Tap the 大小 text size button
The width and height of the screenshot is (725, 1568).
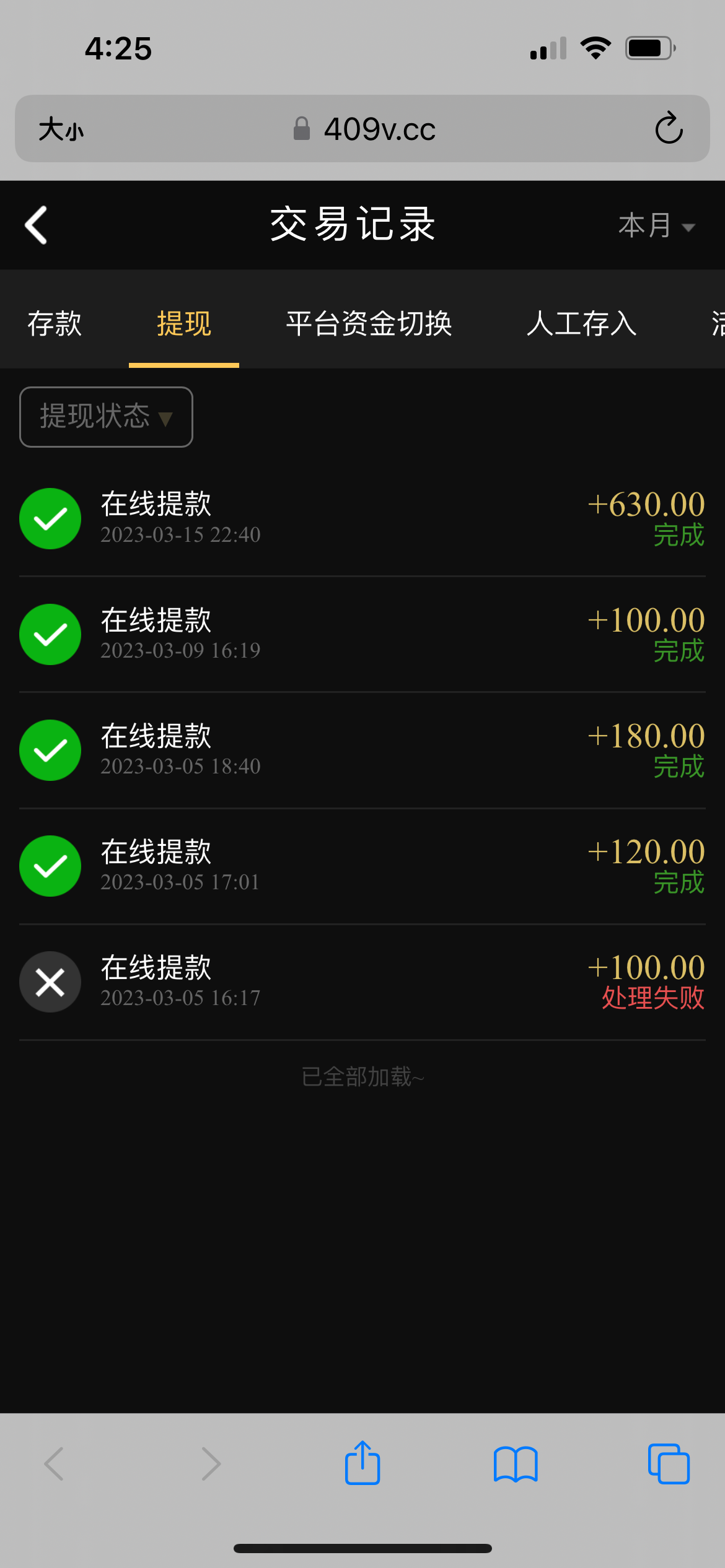(x=61, y=129)
